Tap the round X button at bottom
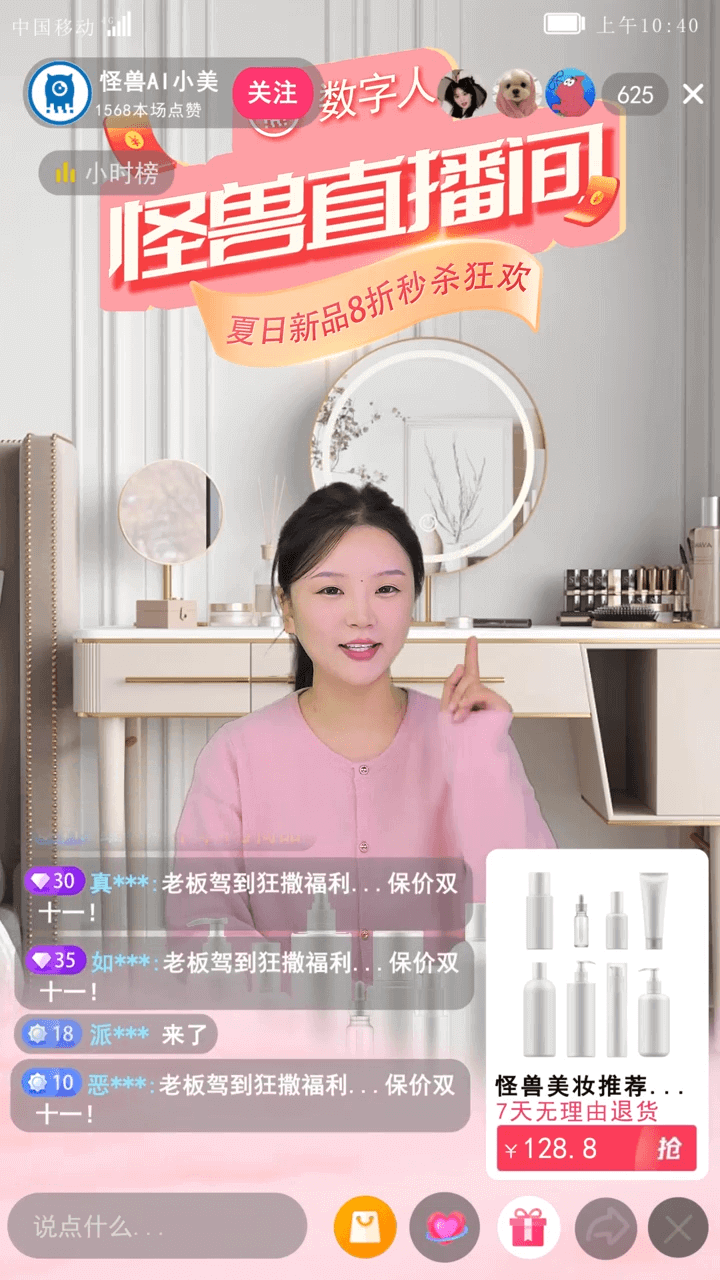Viewport: 720px width, 1280px height. tap(678, 1226)
